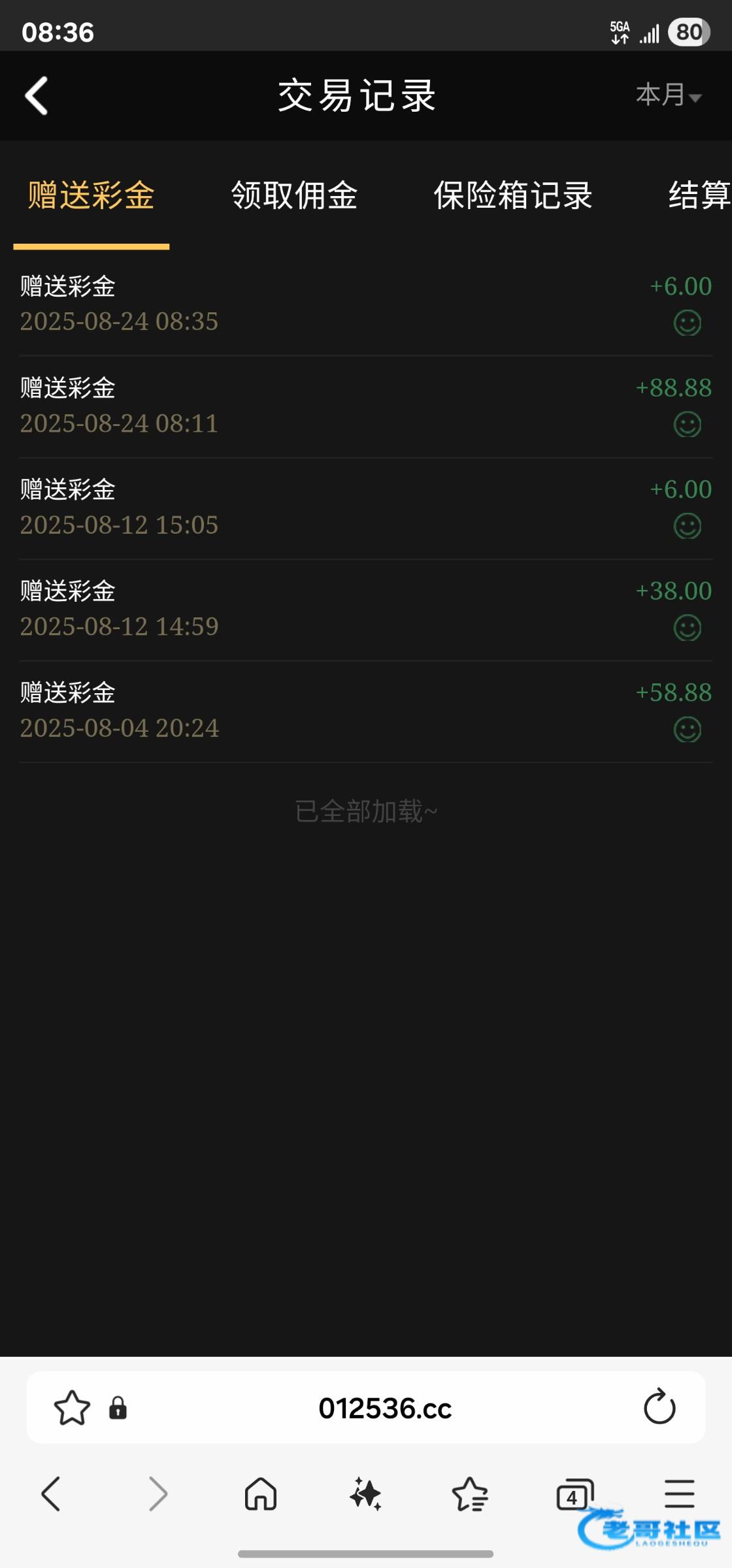
Task: Reload the page
Action: pyautogui.click(x=659, y=1406)
